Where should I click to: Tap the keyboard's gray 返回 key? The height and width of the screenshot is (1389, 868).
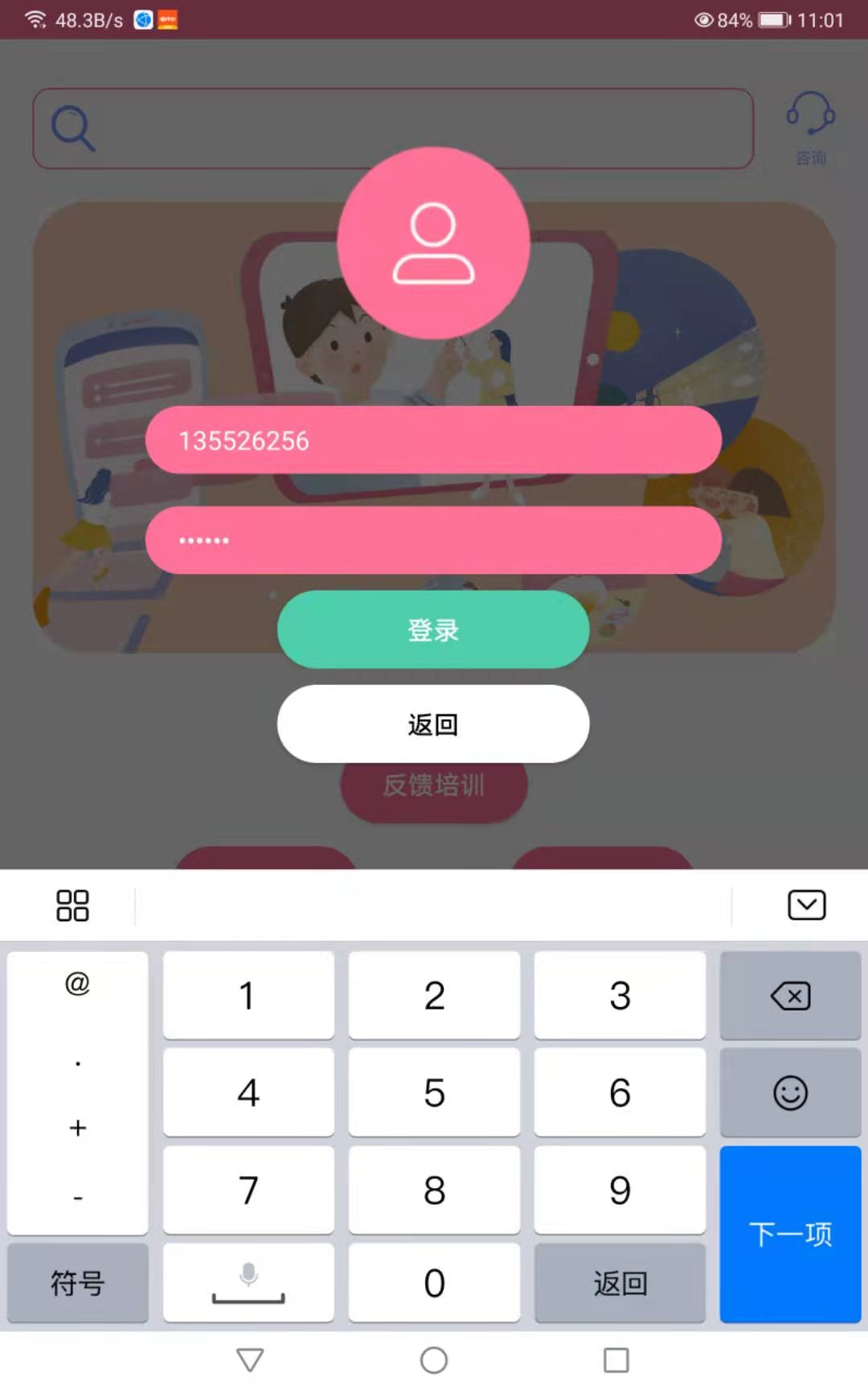(620, 1283)
